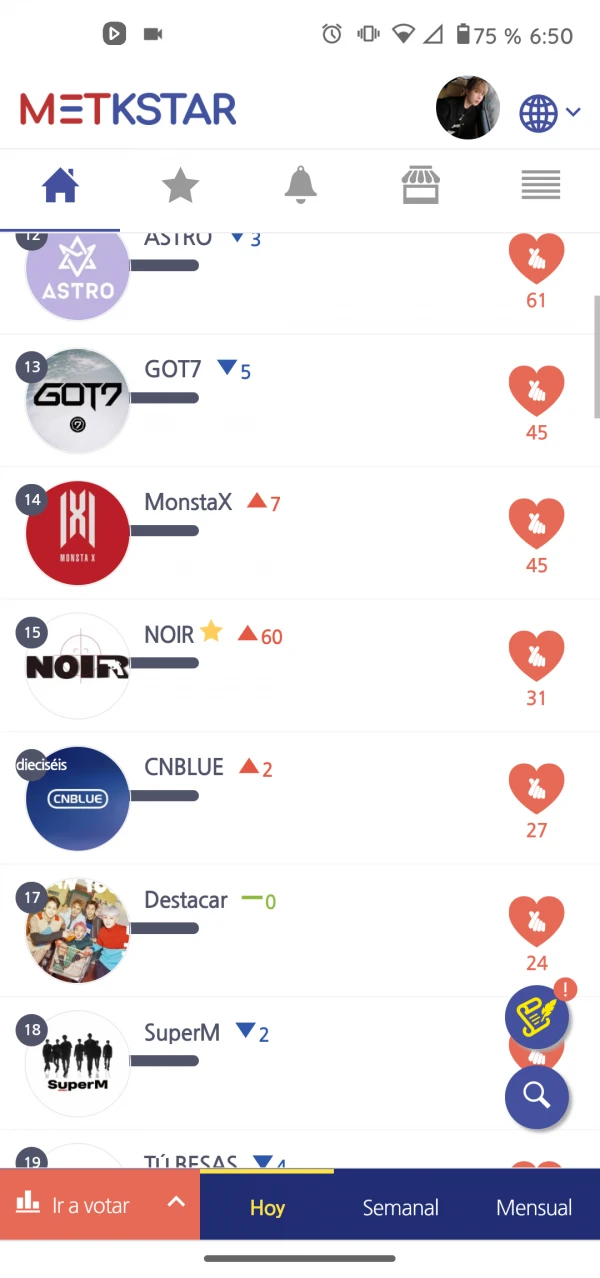Open the floating notes button
This screenshot has height=1278, width=600.
click(537, 1018)
